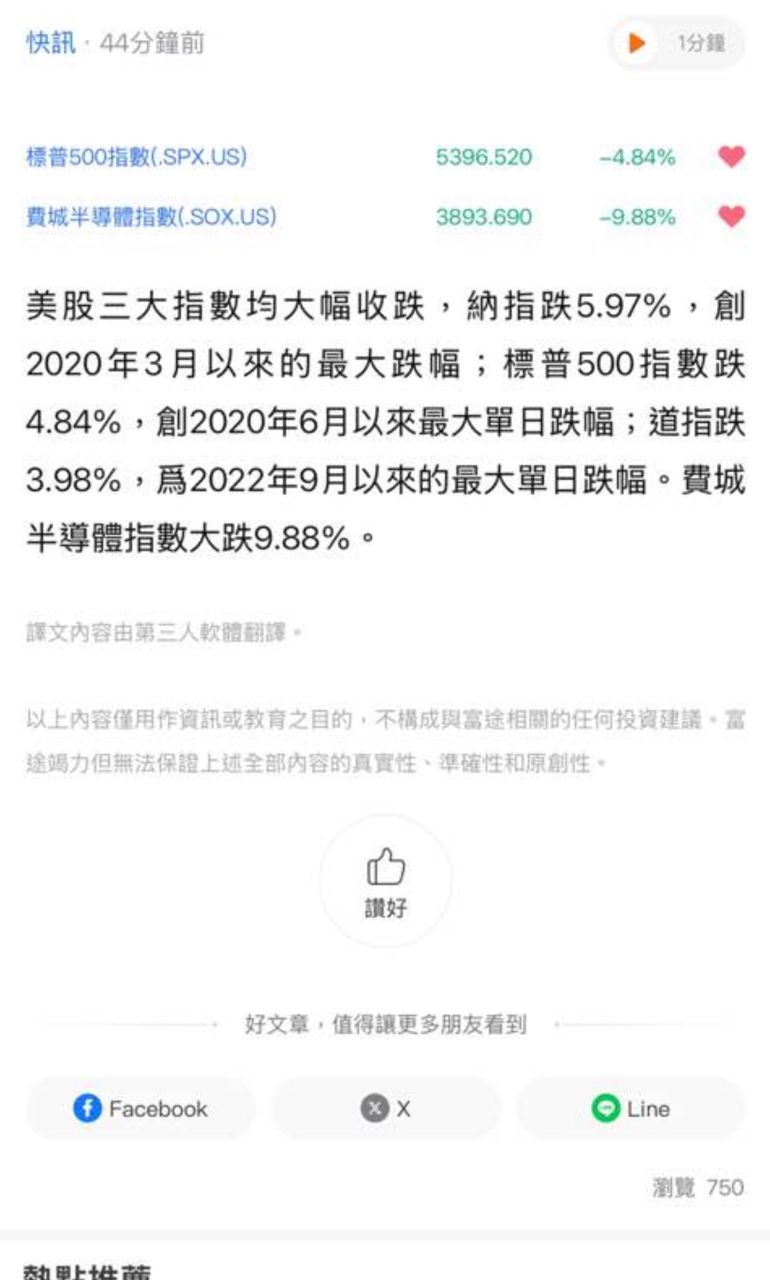Viewport: 770px width, 1280px height.
Task: Share this article via Line
Action: (x=630, y=1108)
